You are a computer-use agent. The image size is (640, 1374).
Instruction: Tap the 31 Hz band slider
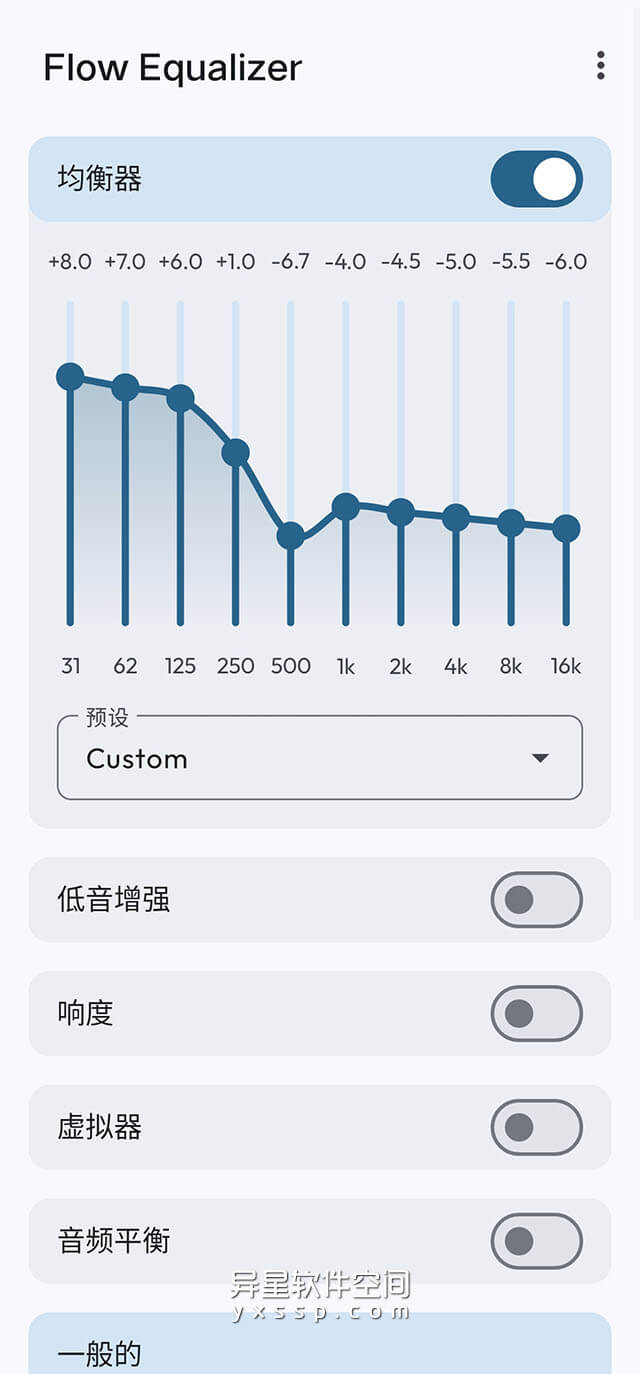[70, 377]
